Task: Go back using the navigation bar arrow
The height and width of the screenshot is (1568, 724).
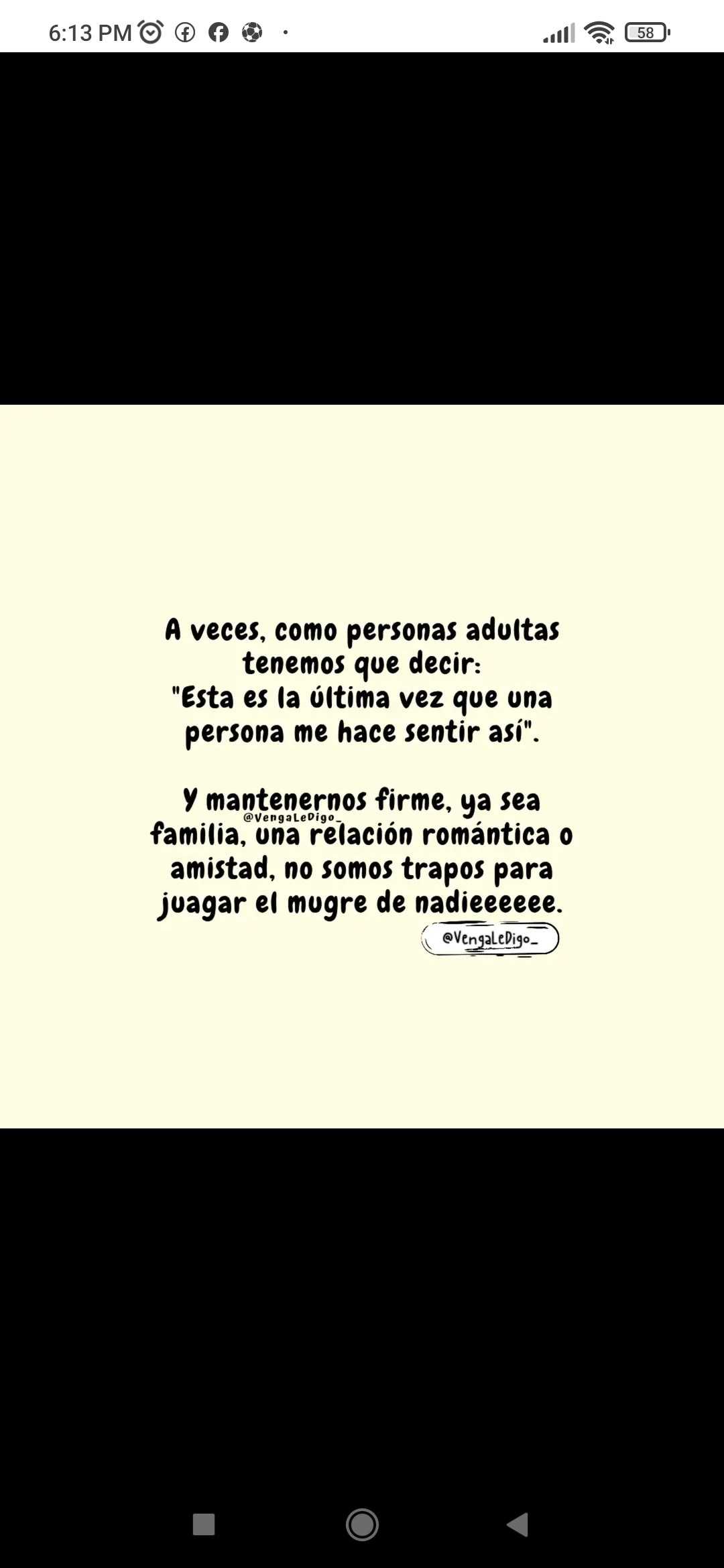Action: 518,1524
